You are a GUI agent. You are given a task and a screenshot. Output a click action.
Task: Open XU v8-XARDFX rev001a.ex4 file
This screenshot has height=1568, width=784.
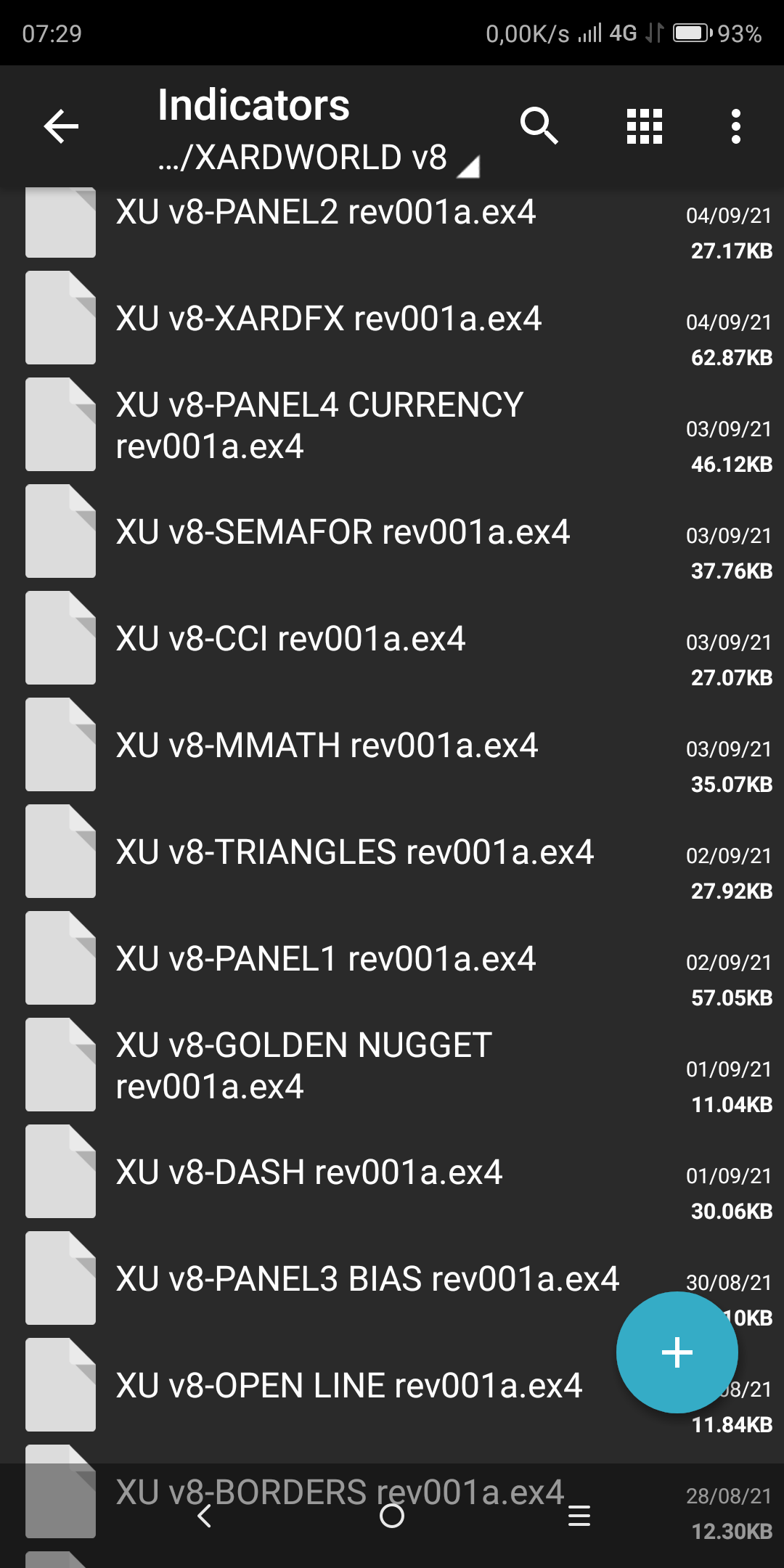coord(329,319)
